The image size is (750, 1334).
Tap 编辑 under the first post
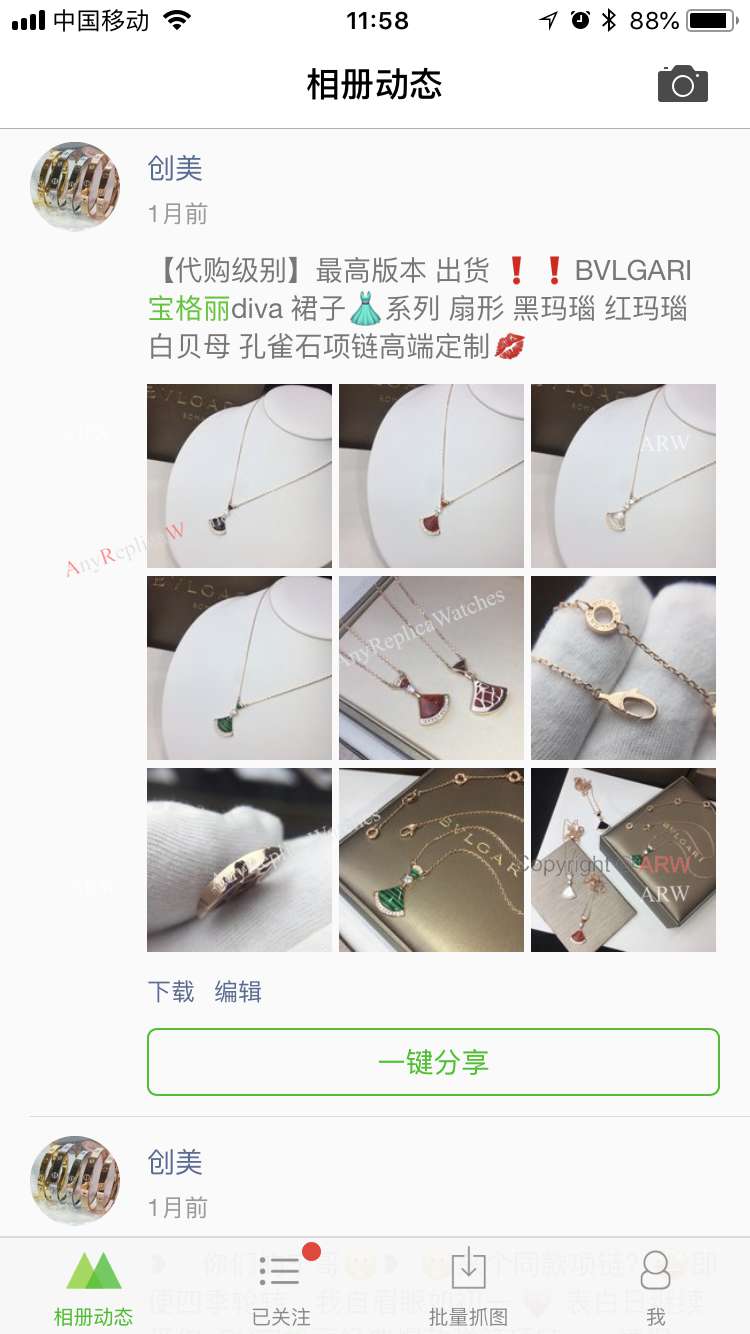(238, 991)
